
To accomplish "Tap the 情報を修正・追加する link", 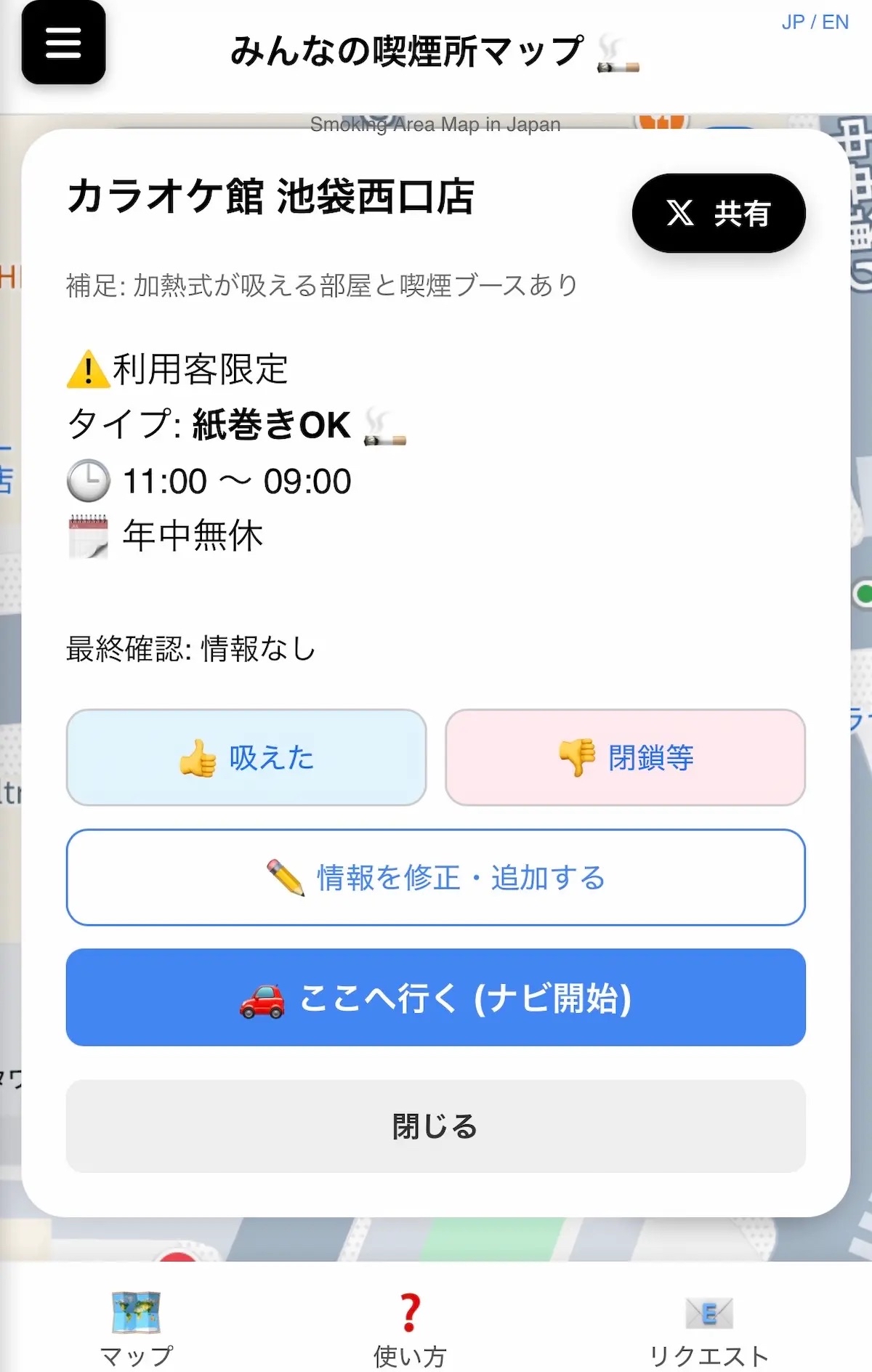I will (x=435, y=877).
